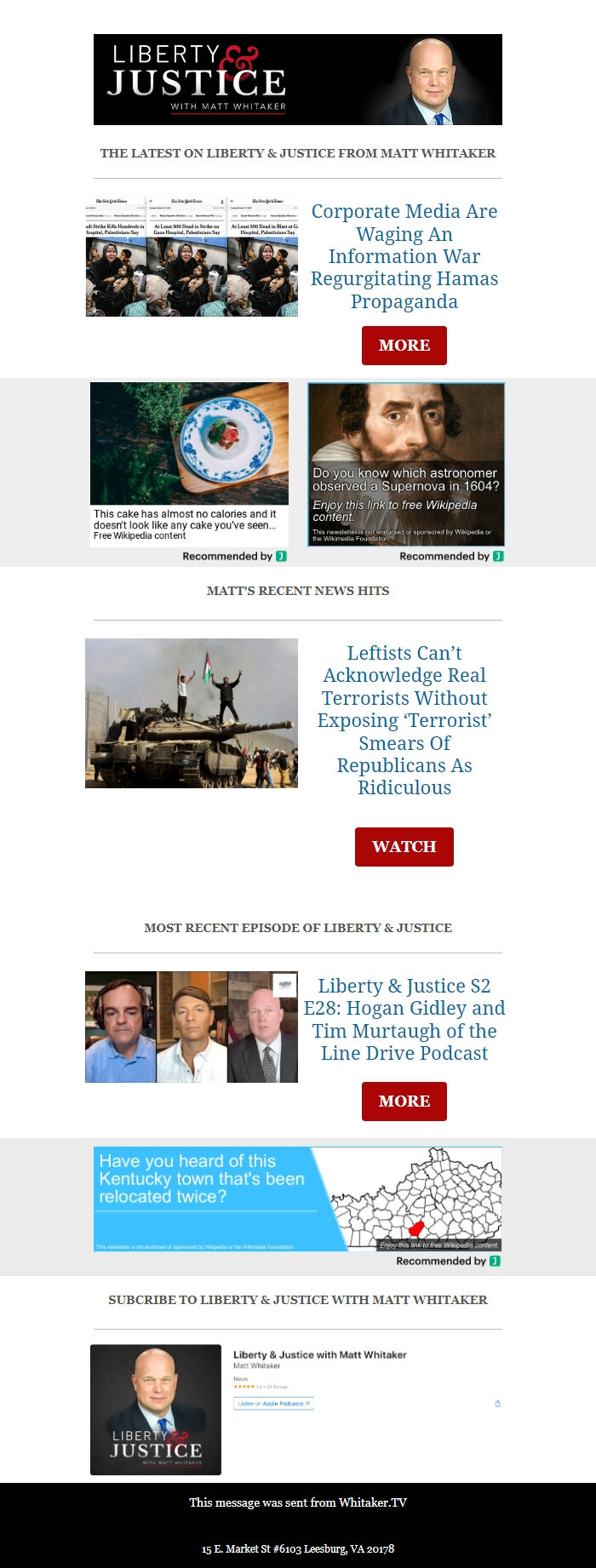The image size is (596, 1568).
Task: Open the Liberty & Justice podcast cover art
Action: tap(156, 1410)
